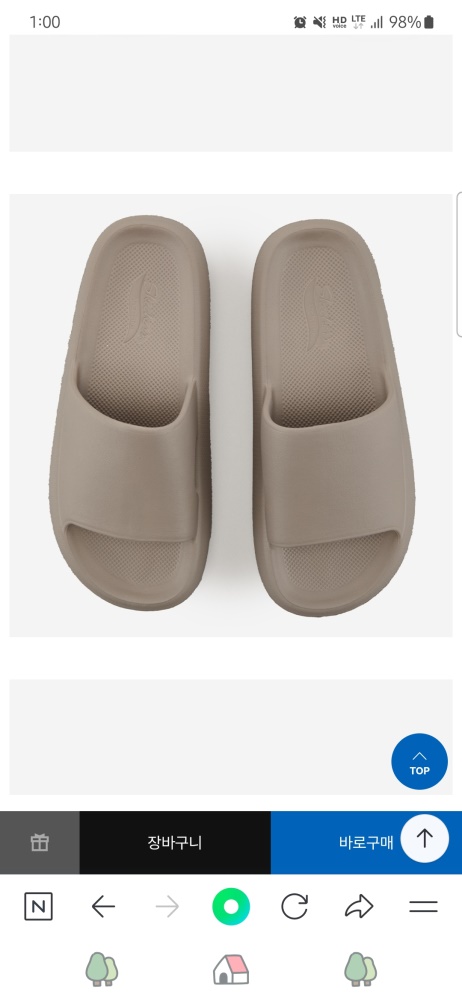Share this page via arrow icon

(x=359, y=906)
